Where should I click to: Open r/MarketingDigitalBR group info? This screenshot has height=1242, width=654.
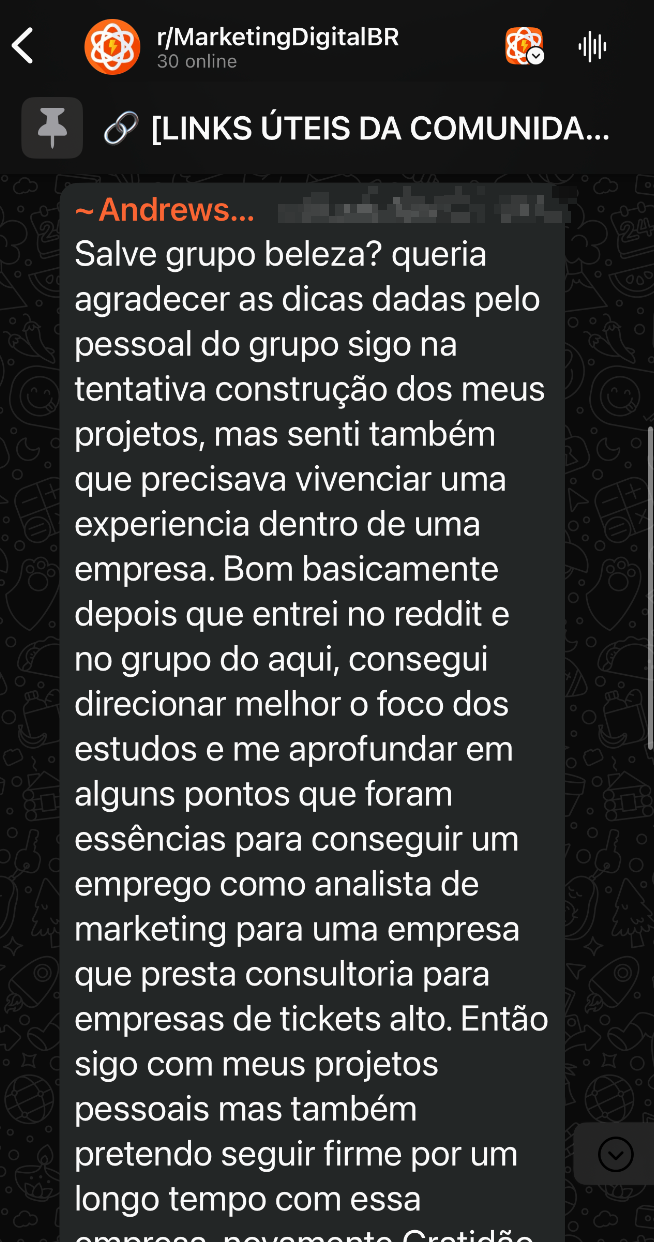[x=277, y=46]
